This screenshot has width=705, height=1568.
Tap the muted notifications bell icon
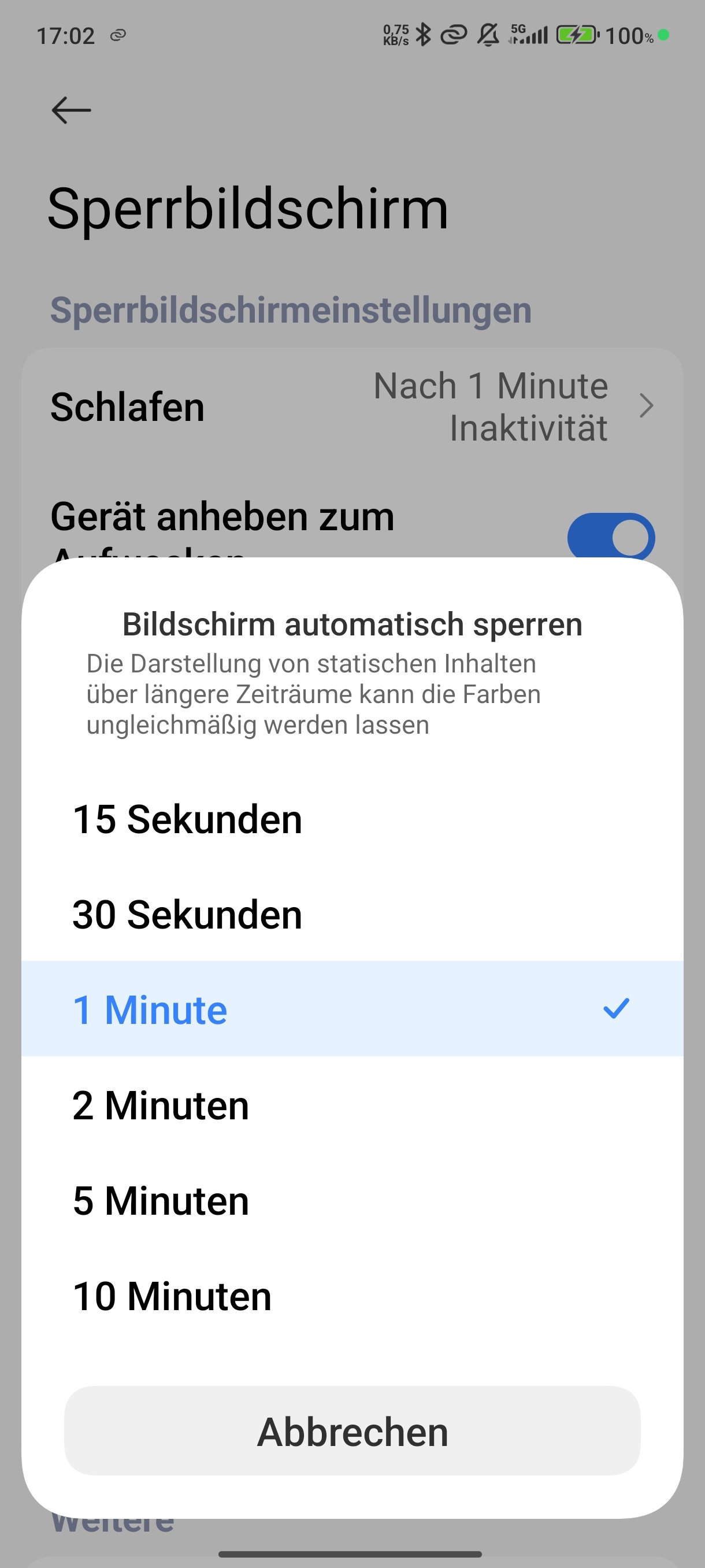(x=487, y=35)
